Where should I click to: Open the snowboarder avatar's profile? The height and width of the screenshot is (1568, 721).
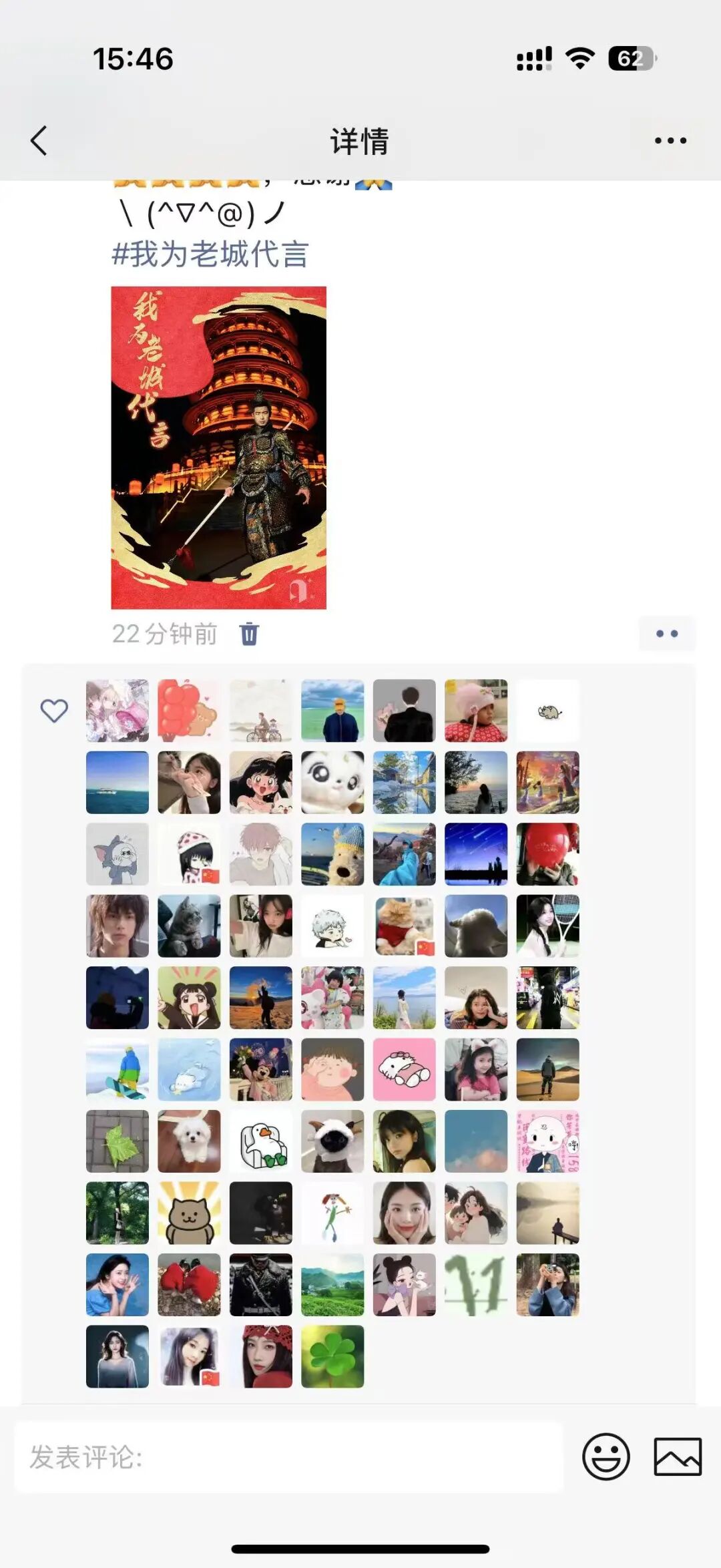117,1069
